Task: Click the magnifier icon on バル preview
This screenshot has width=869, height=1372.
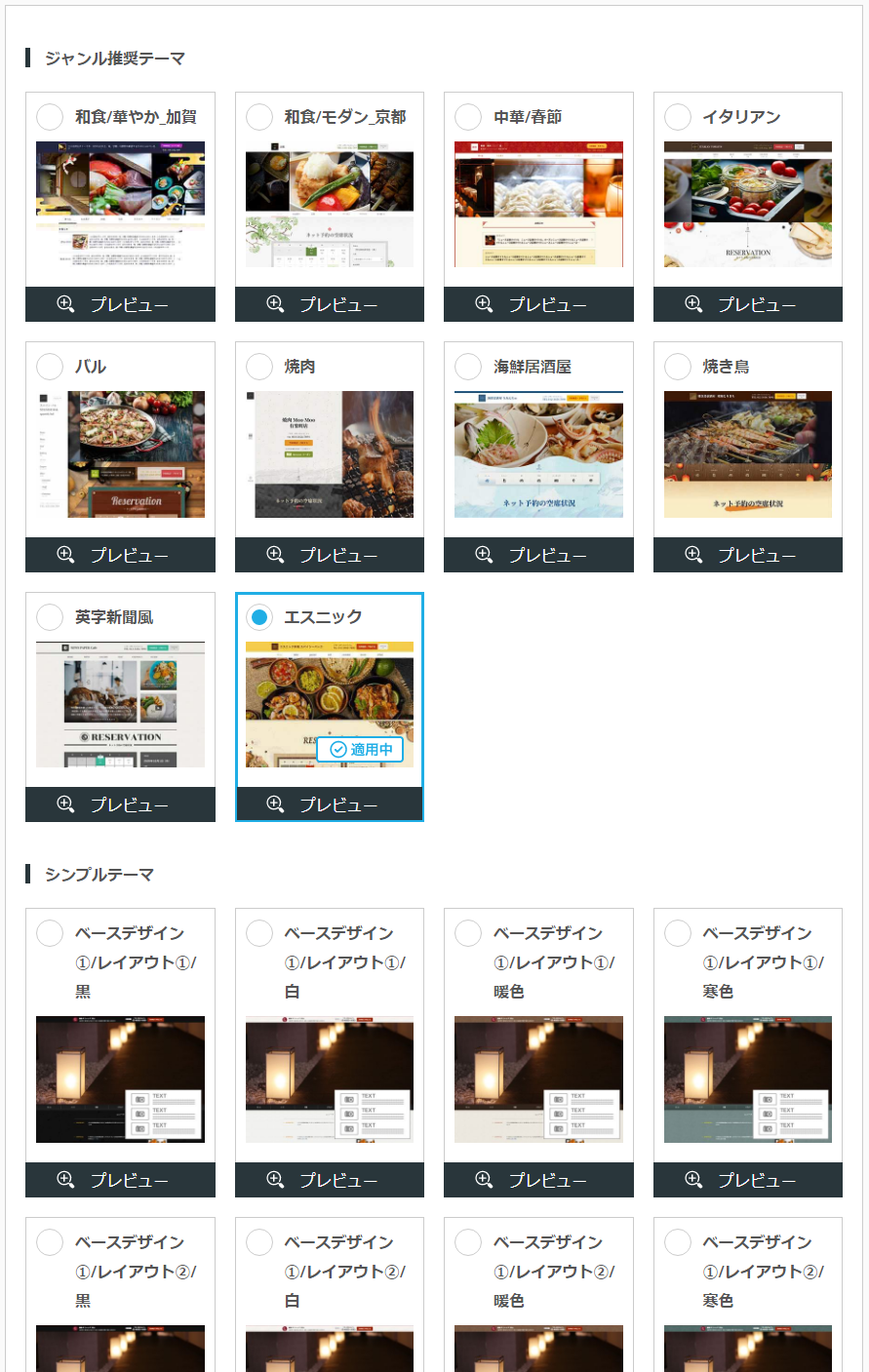Action: 64,553
